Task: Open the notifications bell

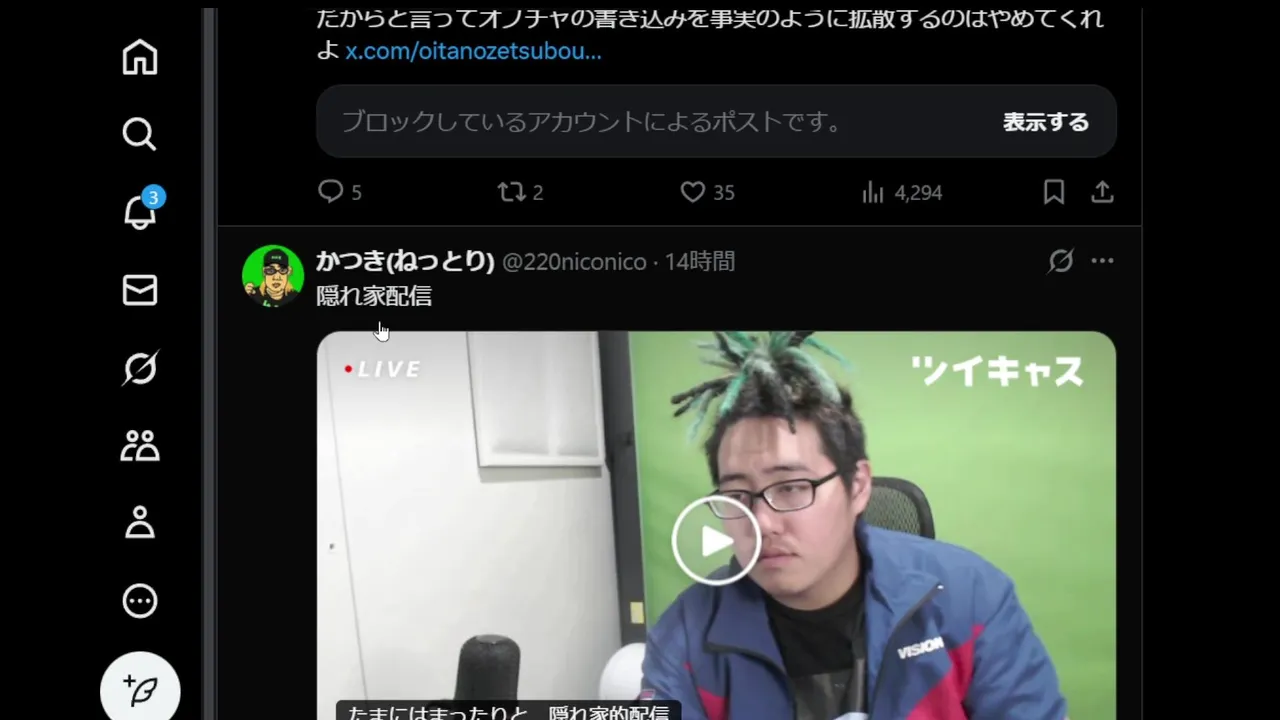Action: pos(140,211)
